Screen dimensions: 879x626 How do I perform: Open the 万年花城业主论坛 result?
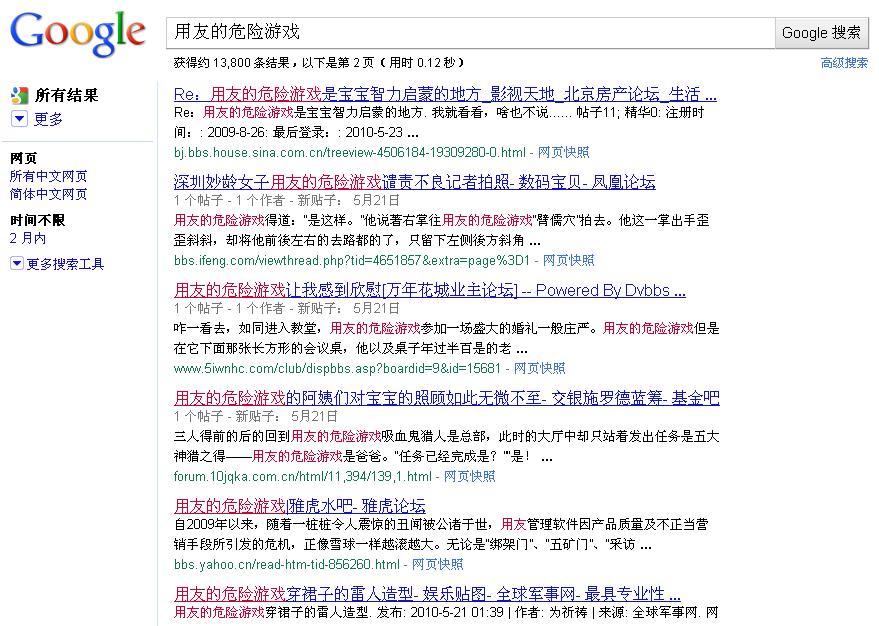tap(430, 290)
